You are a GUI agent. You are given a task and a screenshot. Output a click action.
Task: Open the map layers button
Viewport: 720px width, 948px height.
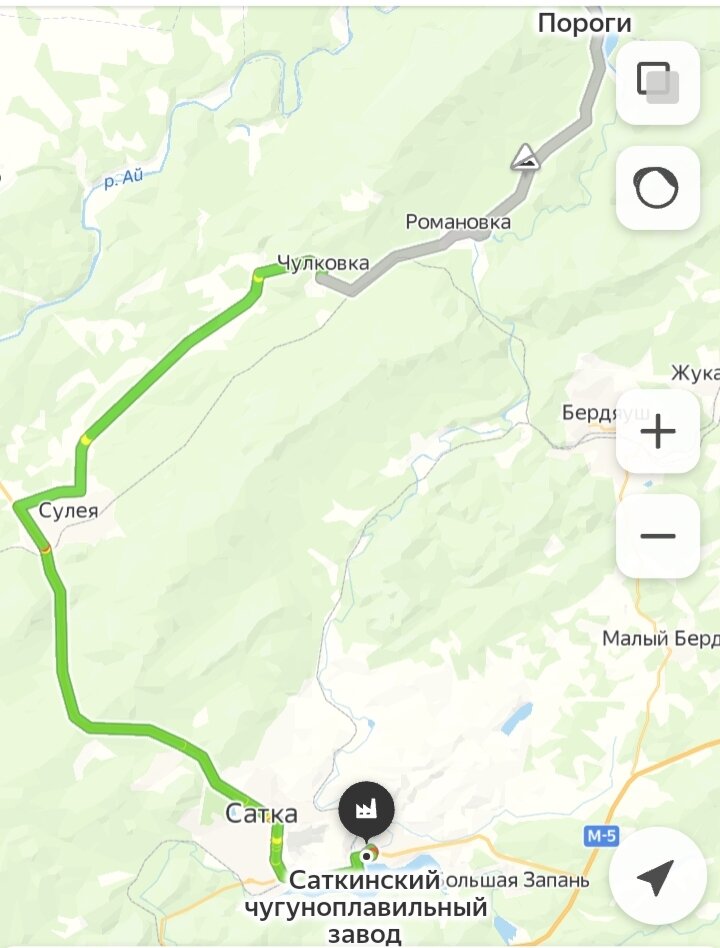[x=658, y=83]
